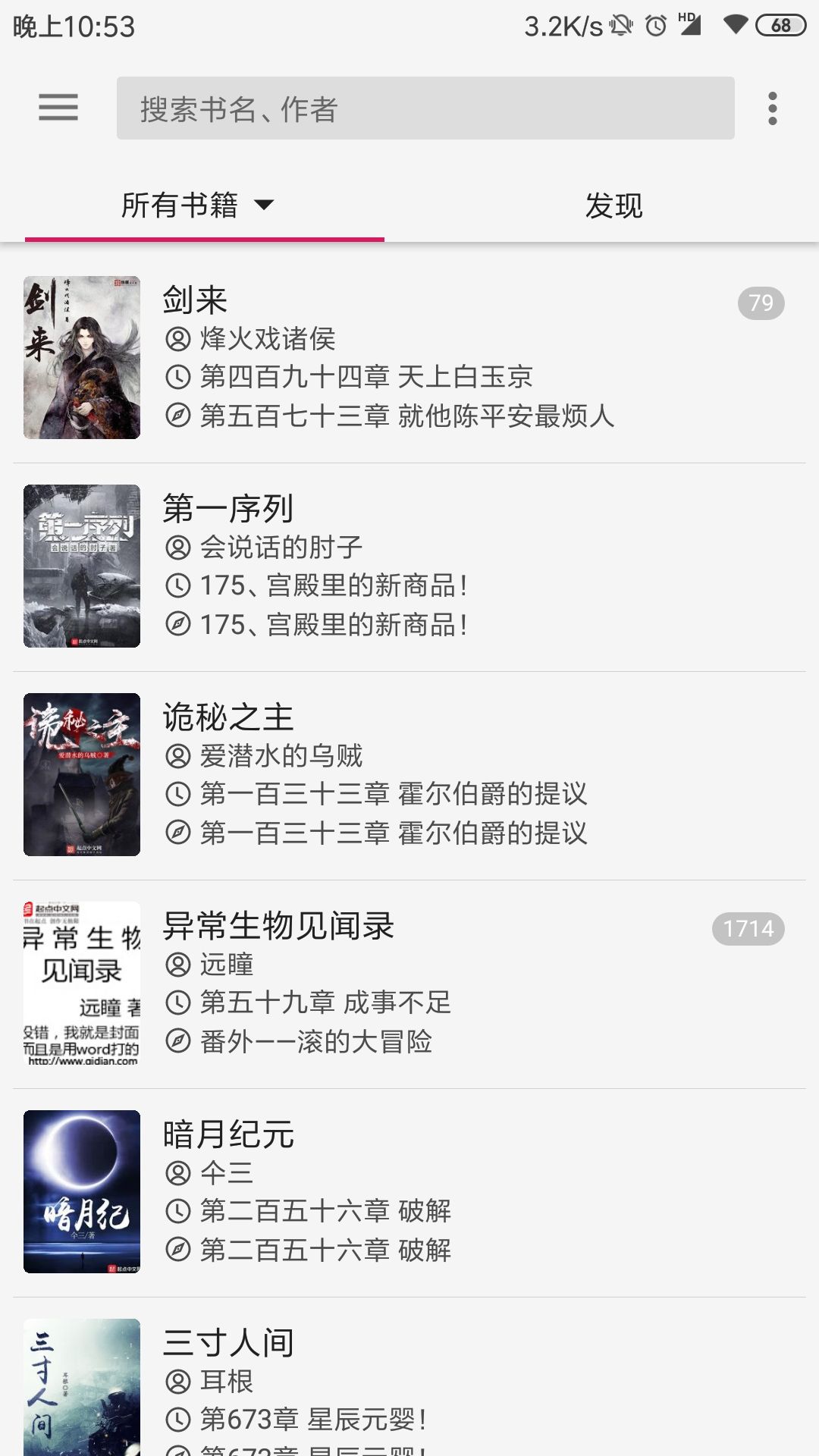819x1456 pixels.
Task: Open the book 诡秘之主
Action: [409, 775]
